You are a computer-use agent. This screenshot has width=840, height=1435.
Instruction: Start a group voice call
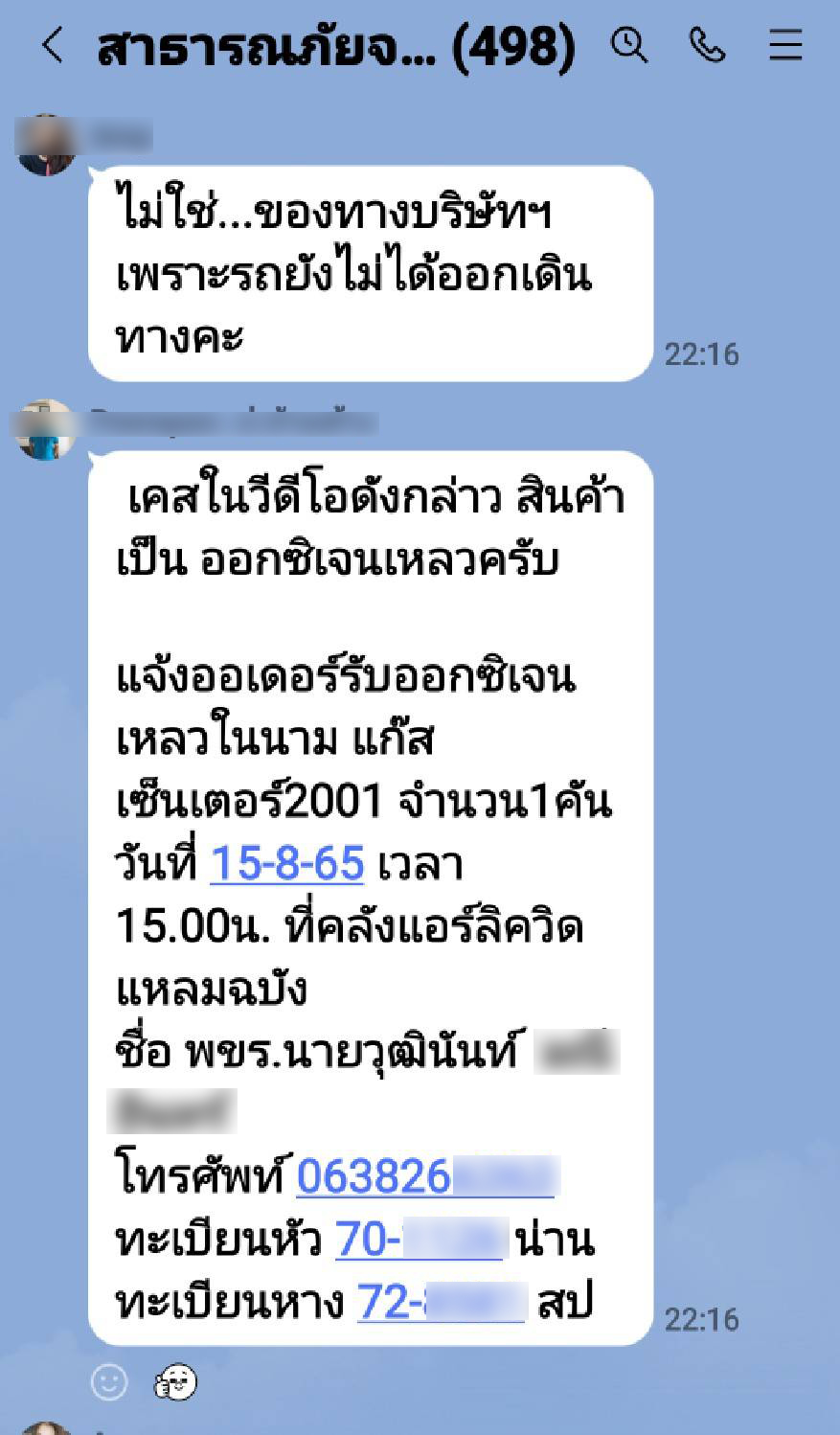tap(707, 45)
